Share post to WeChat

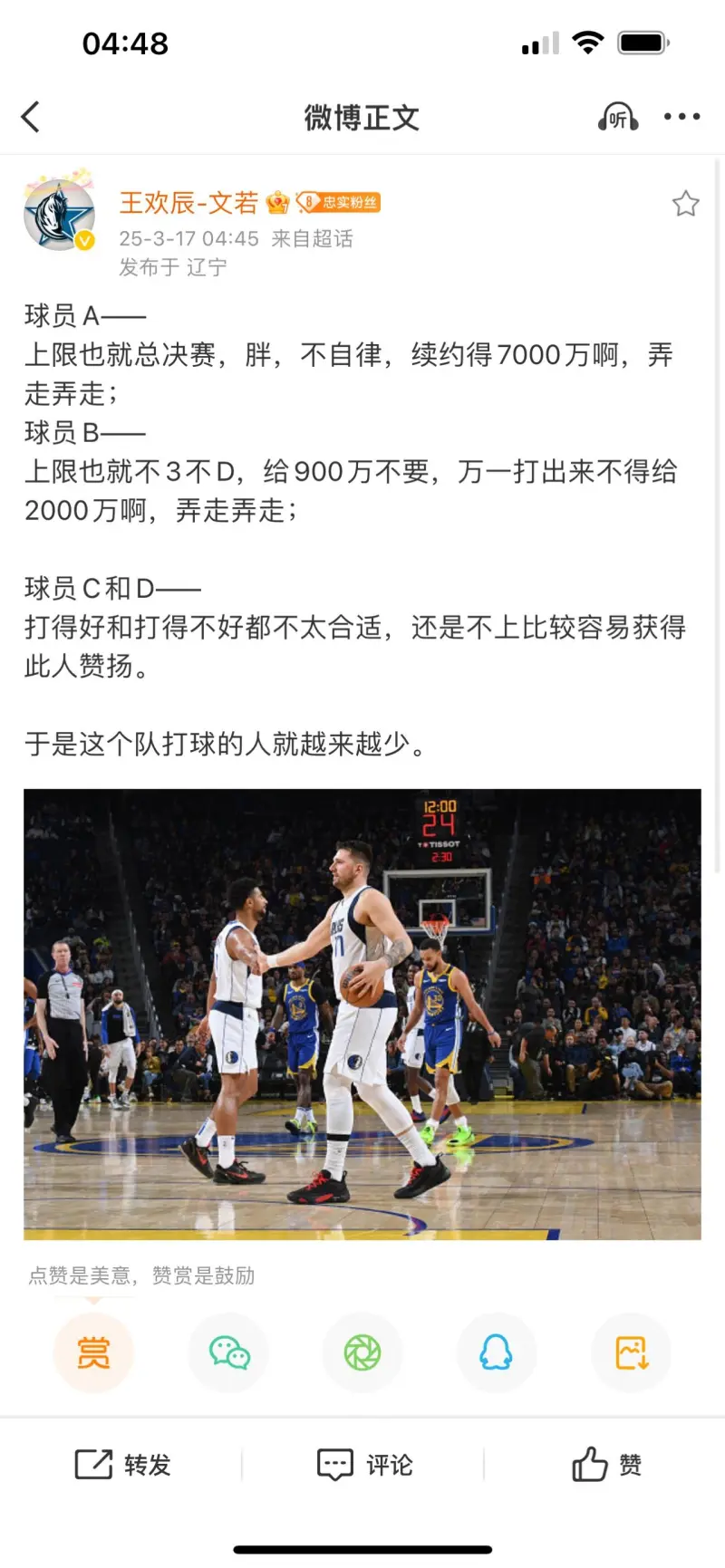click(228, 1352)
